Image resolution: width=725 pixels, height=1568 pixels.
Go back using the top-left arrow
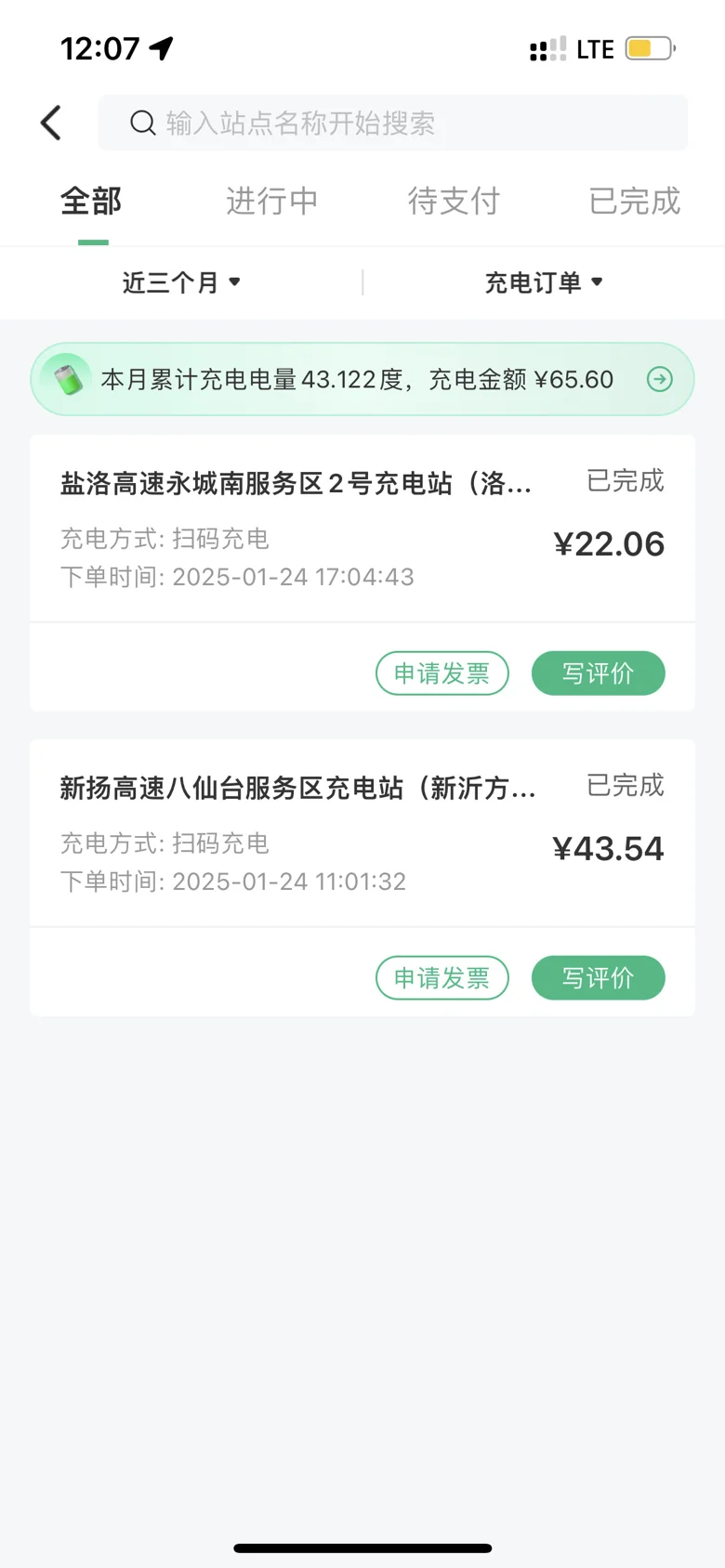pos(51,123)
